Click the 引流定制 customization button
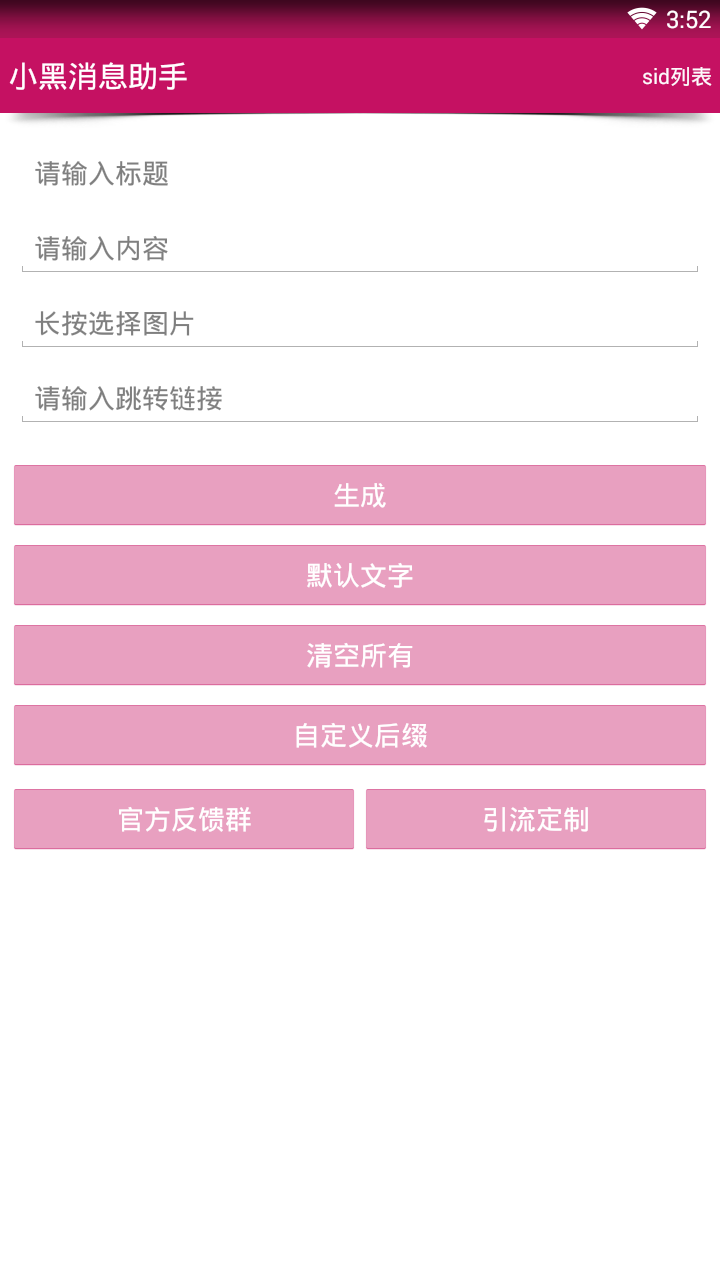Image resolution: width=720 pixels, height=1280 pixels. pyautogui.click(x=535, y=818)
